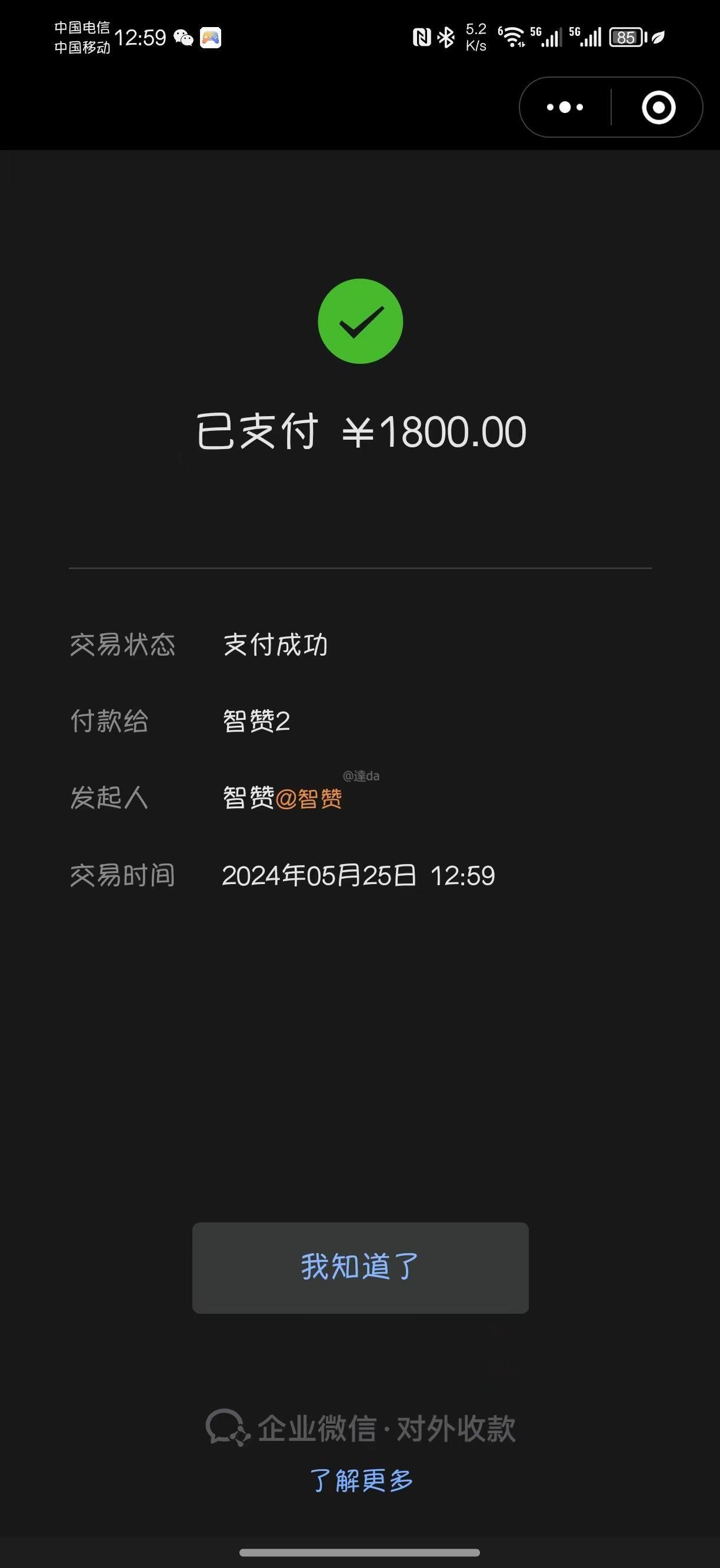The width and height of the screenshot is (720, 1568).
Task: Open the 了解更多 link
Action: click(x=361, y=1480)
